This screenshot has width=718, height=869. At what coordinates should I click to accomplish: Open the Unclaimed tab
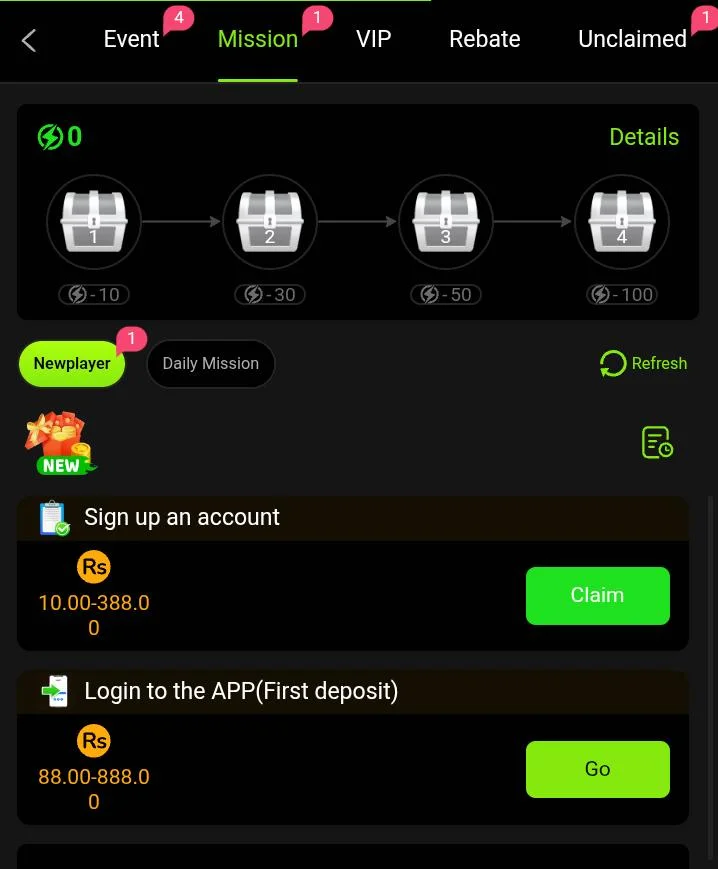[x=632, y=39]
